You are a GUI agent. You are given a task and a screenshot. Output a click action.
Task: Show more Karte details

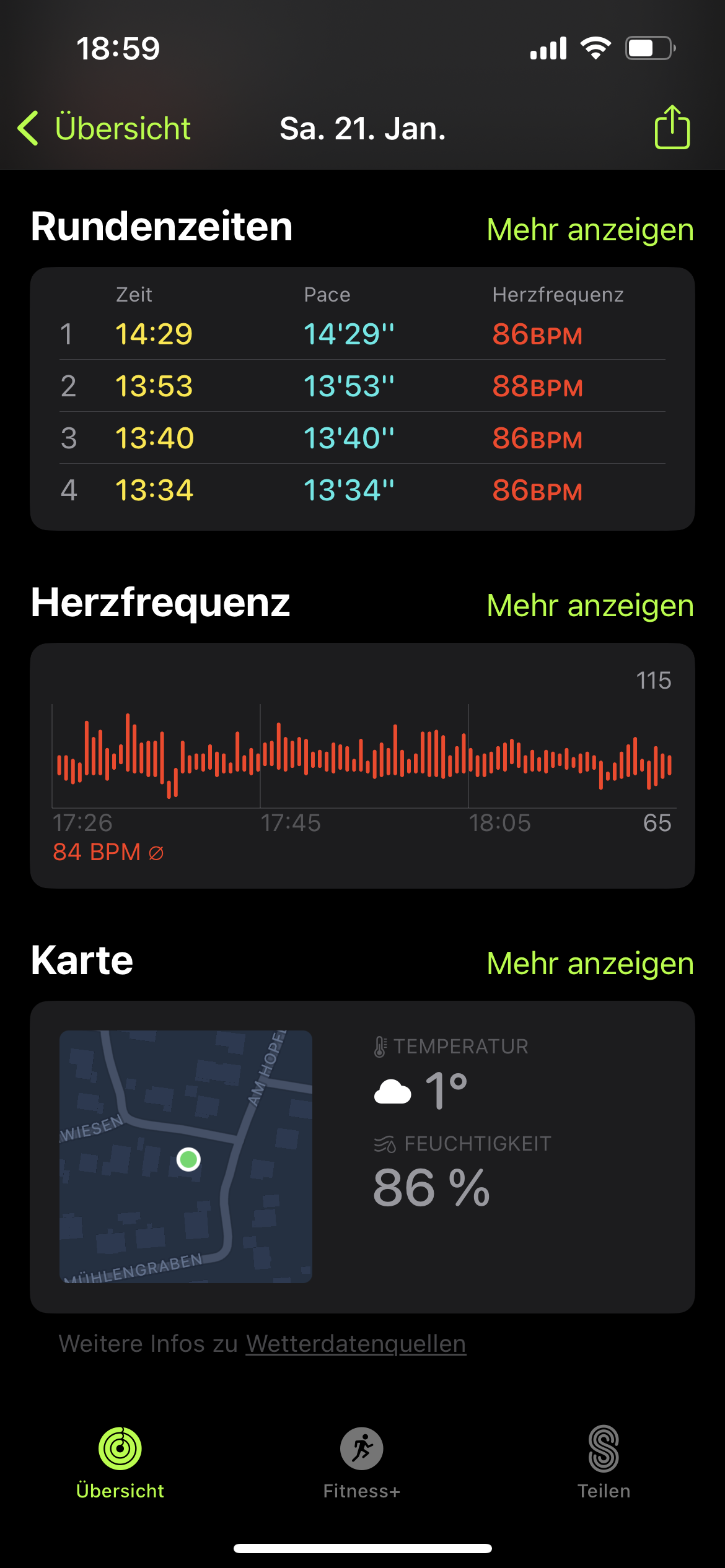pos(589,964)
